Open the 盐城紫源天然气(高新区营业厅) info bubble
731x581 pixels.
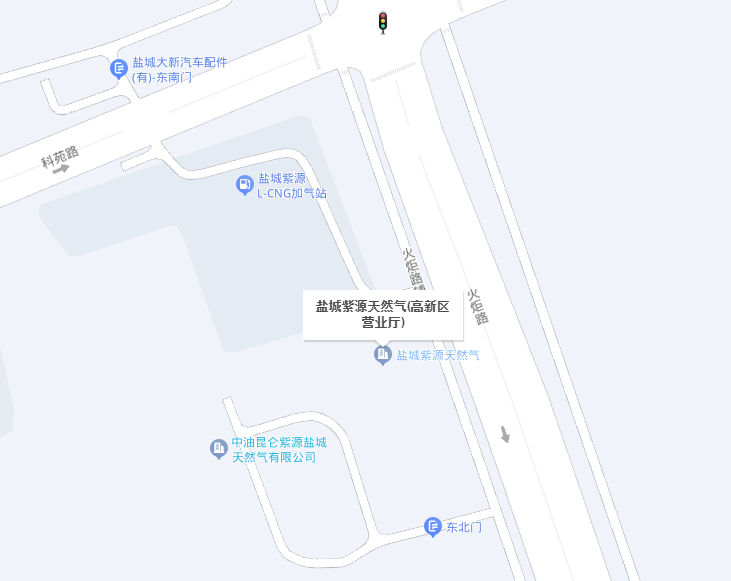pyautogui.click(x=383, y=315)
